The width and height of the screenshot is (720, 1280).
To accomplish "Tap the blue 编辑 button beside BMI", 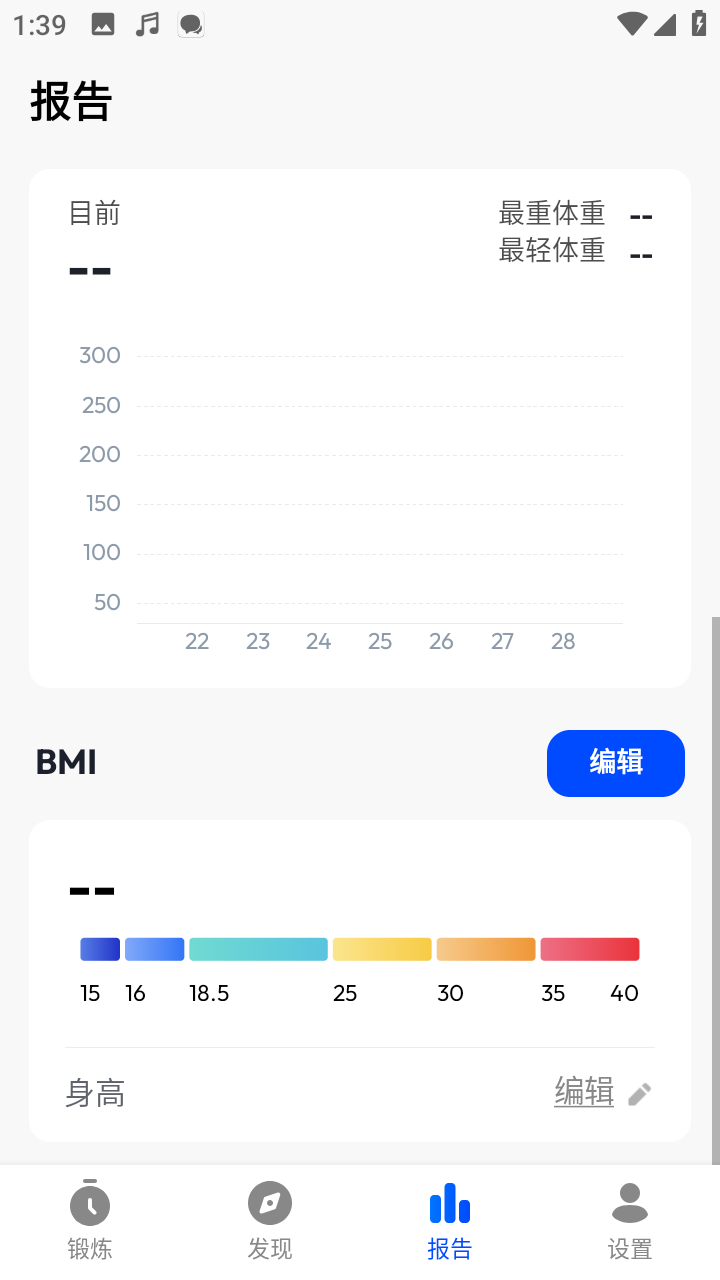I will coord(616,763).
